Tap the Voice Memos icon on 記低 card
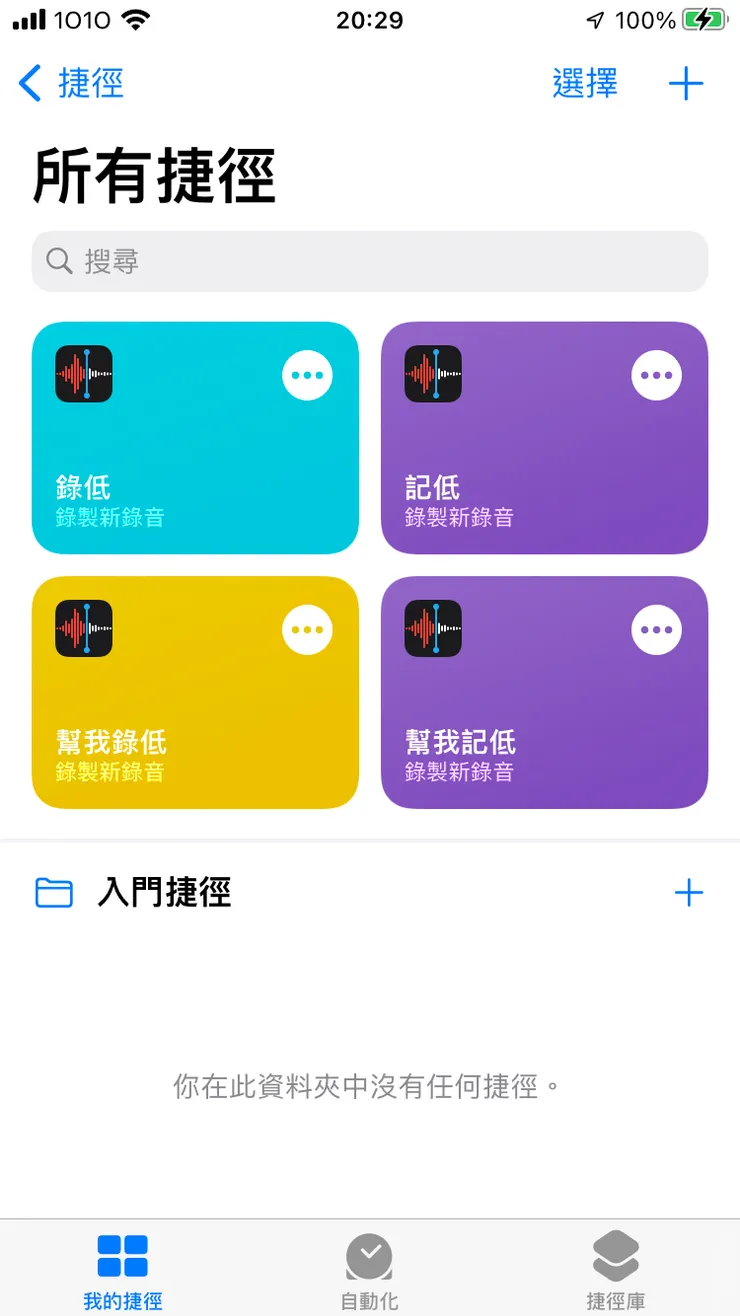 432,374
